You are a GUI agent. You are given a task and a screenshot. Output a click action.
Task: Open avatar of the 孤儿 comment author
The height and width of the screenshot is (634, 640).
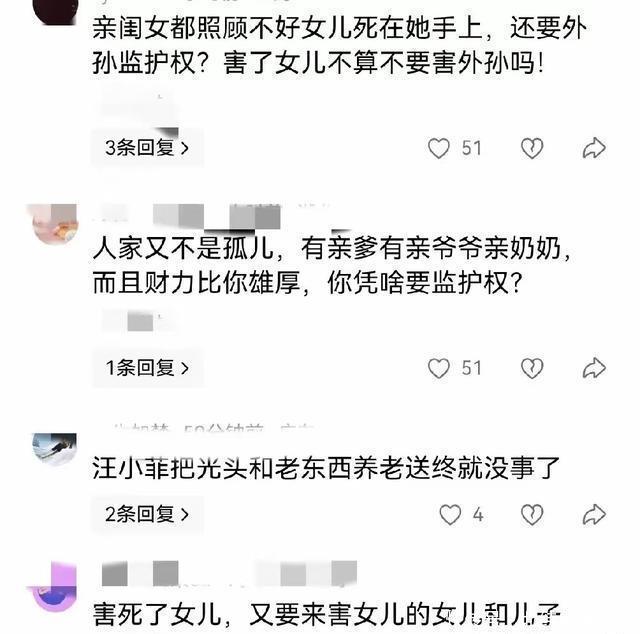point(55,224)
